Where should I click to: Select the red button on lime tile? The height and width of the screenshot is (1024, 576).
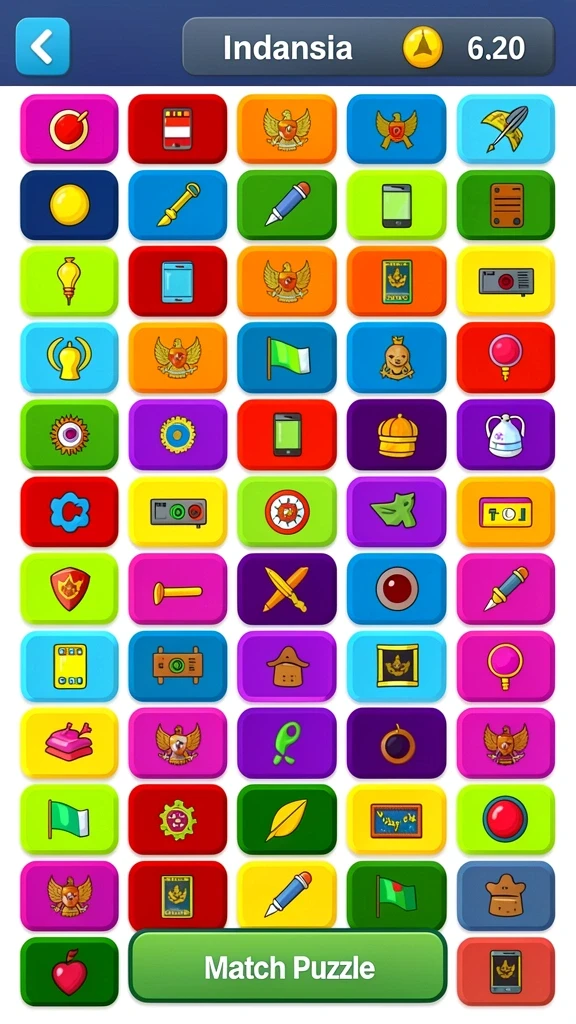tap(505, 820)
